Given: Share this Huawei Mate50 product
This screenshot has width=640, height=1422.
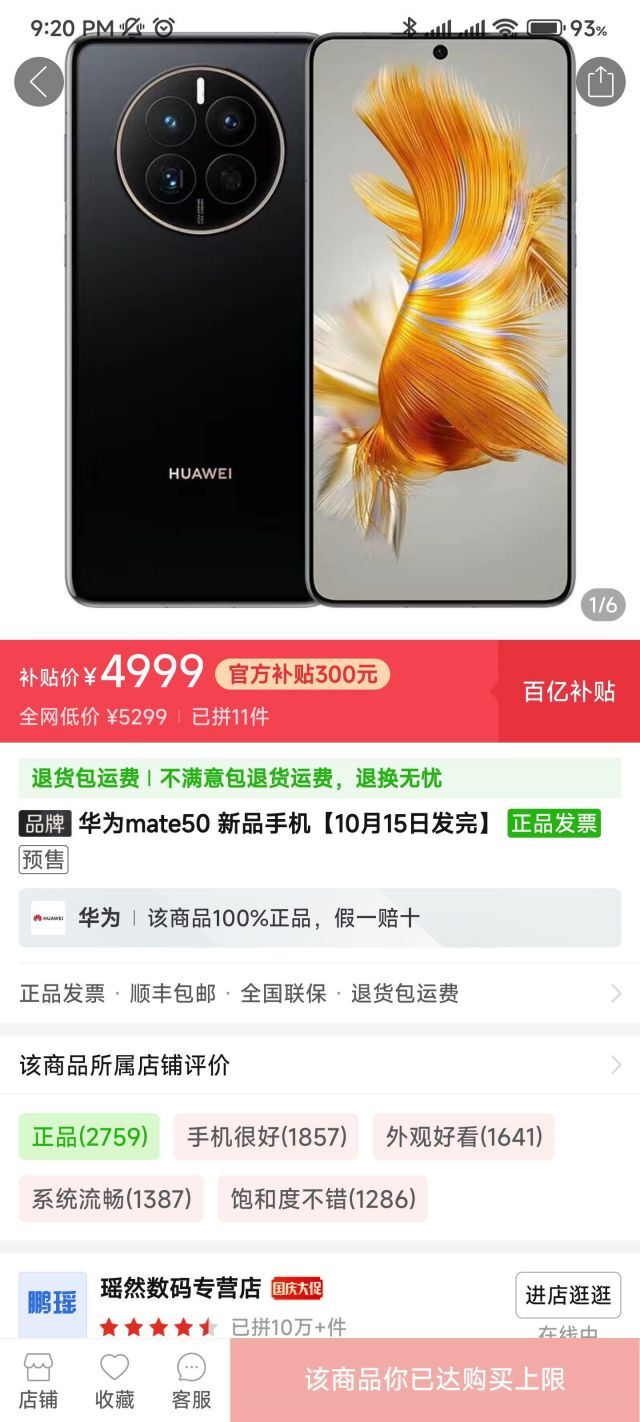Looking at the screenshot, I should (600, 82).
